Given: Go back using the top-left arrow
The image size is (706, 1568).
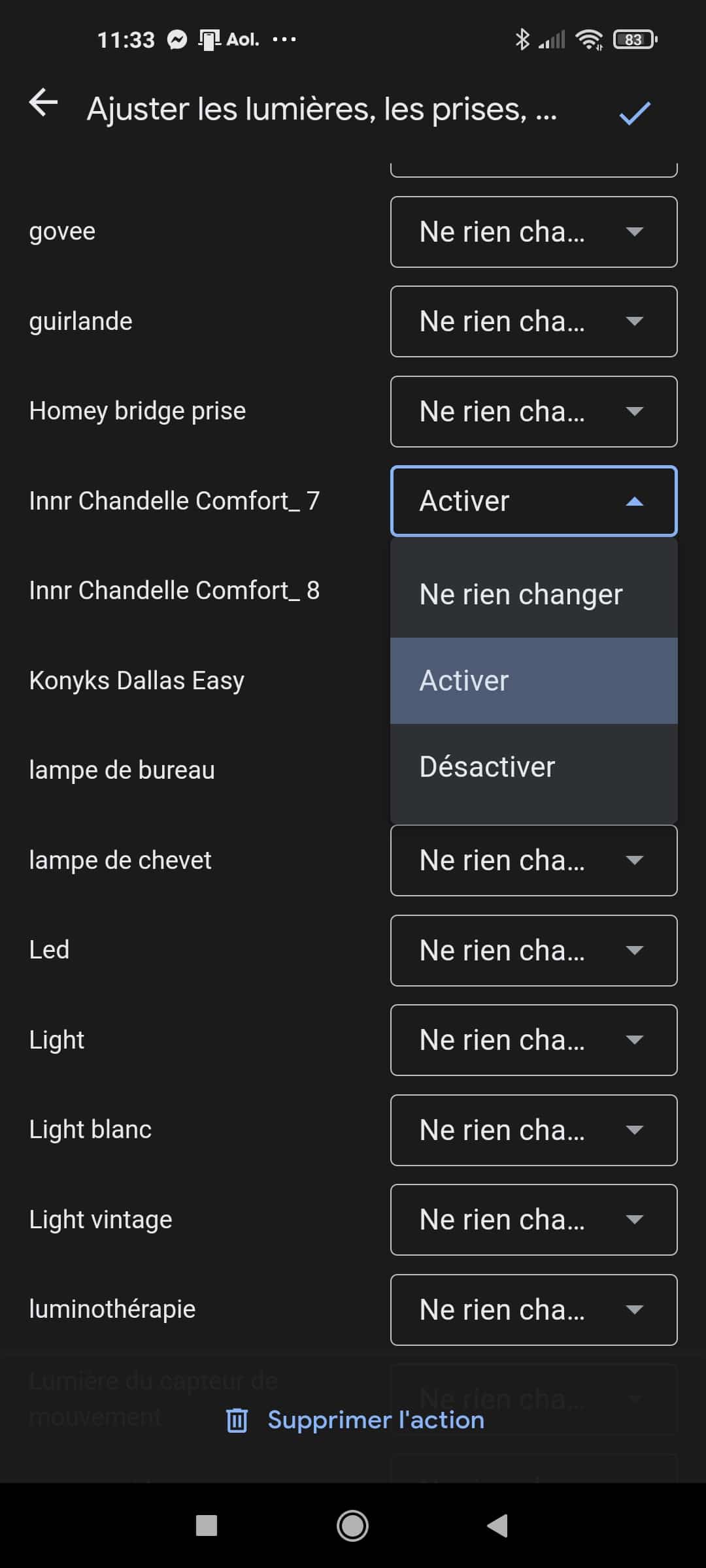Looking at the screenshot, I should pos(44,103).
